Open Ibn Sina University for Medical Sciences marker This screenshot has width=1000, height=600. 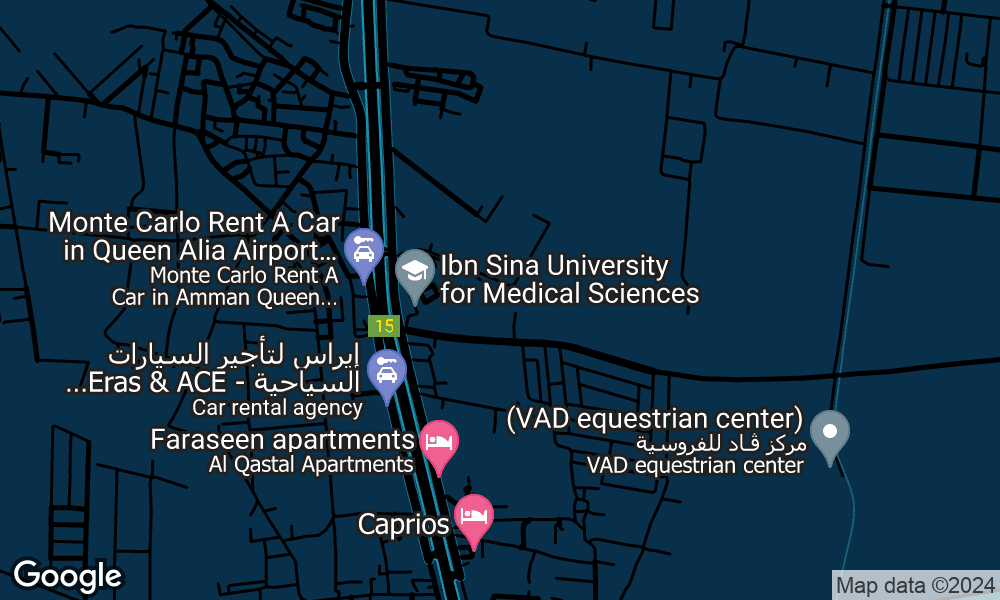click(414, 271)
